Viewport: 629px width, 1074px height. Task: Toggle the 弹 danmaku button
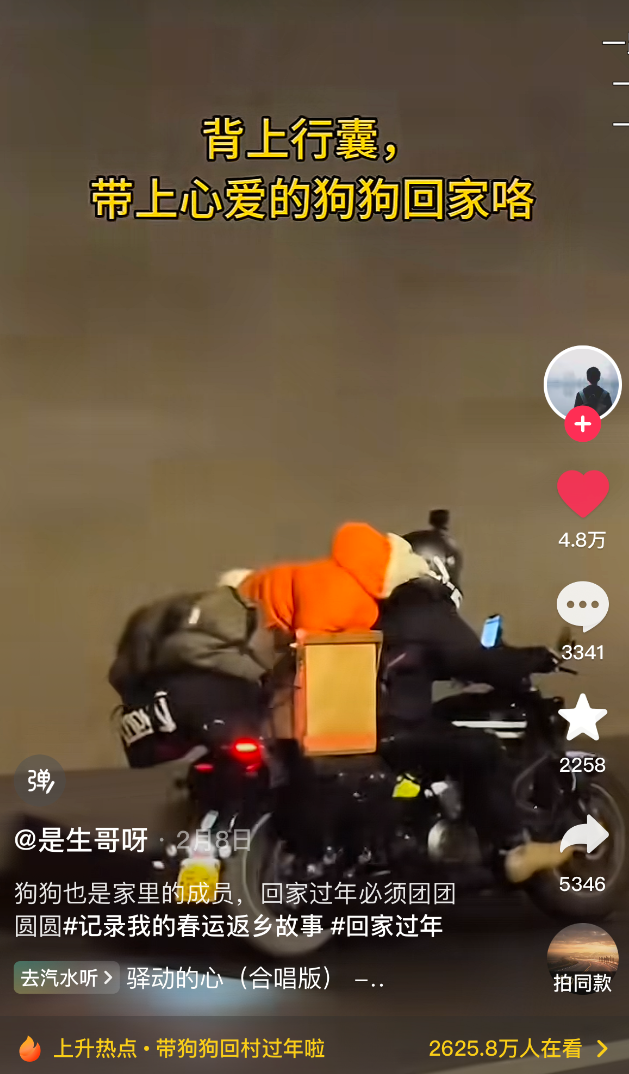pos(40,780)
